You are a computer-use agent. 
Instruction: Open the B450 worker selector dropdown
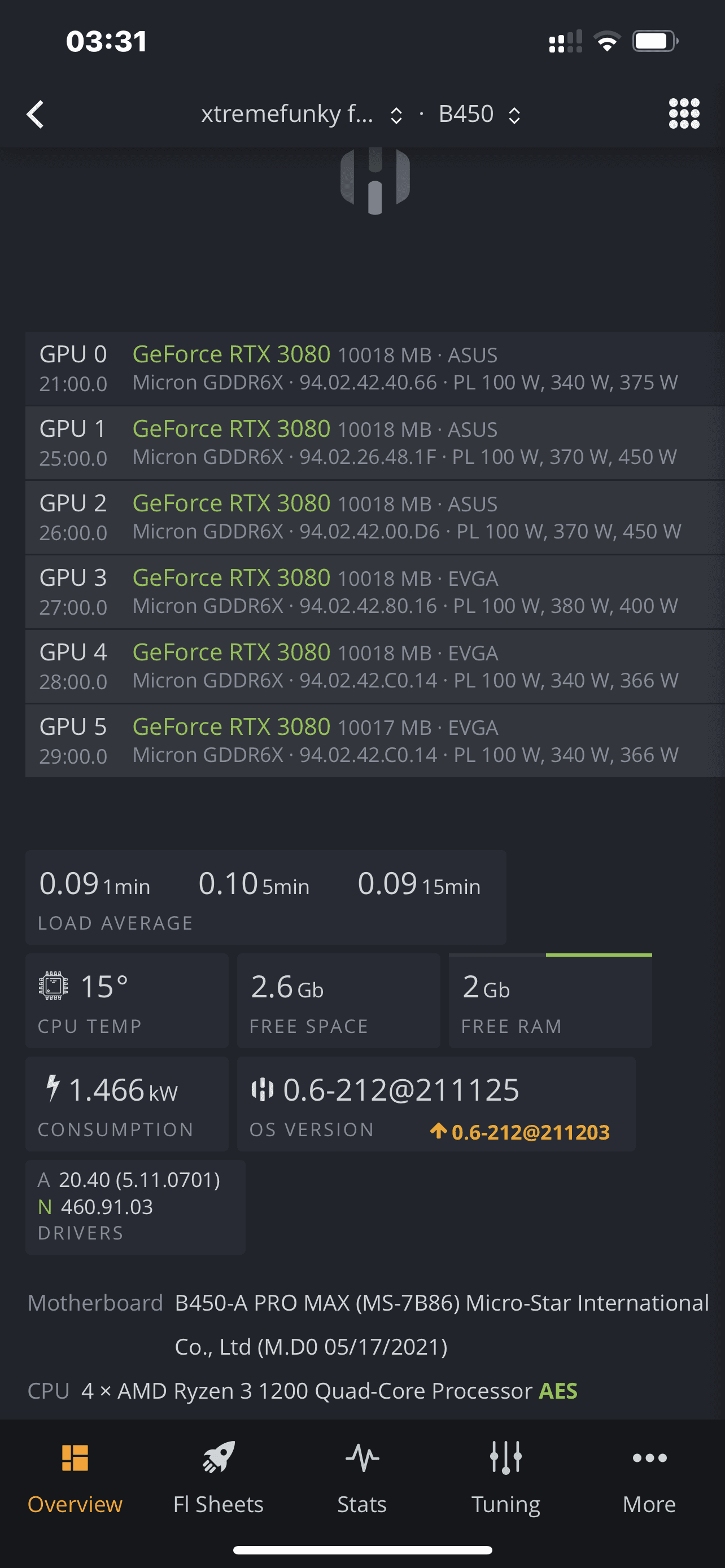tap(479, 115)
